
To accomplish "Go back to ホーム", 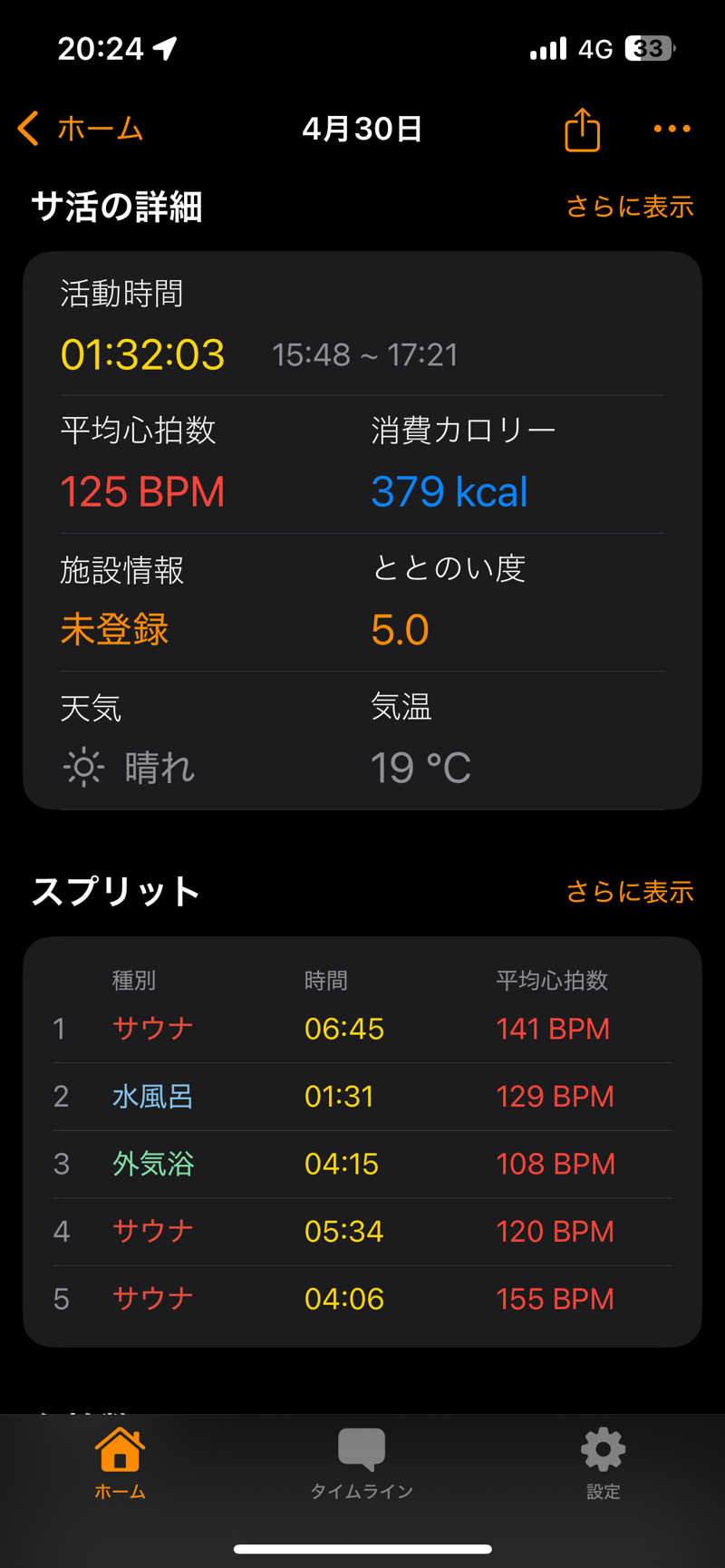I will pos(80,129).
